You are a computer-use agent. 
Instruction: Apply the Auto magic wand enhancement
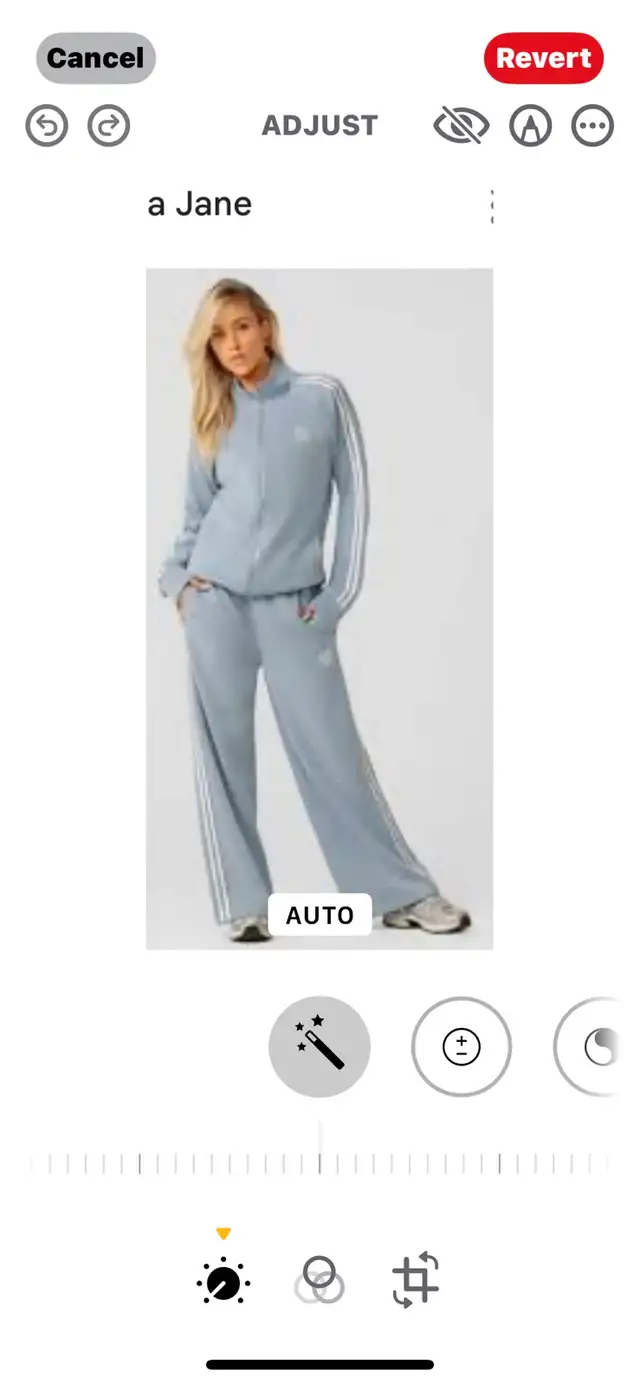pyautogui.click(x=320, y=1046)
